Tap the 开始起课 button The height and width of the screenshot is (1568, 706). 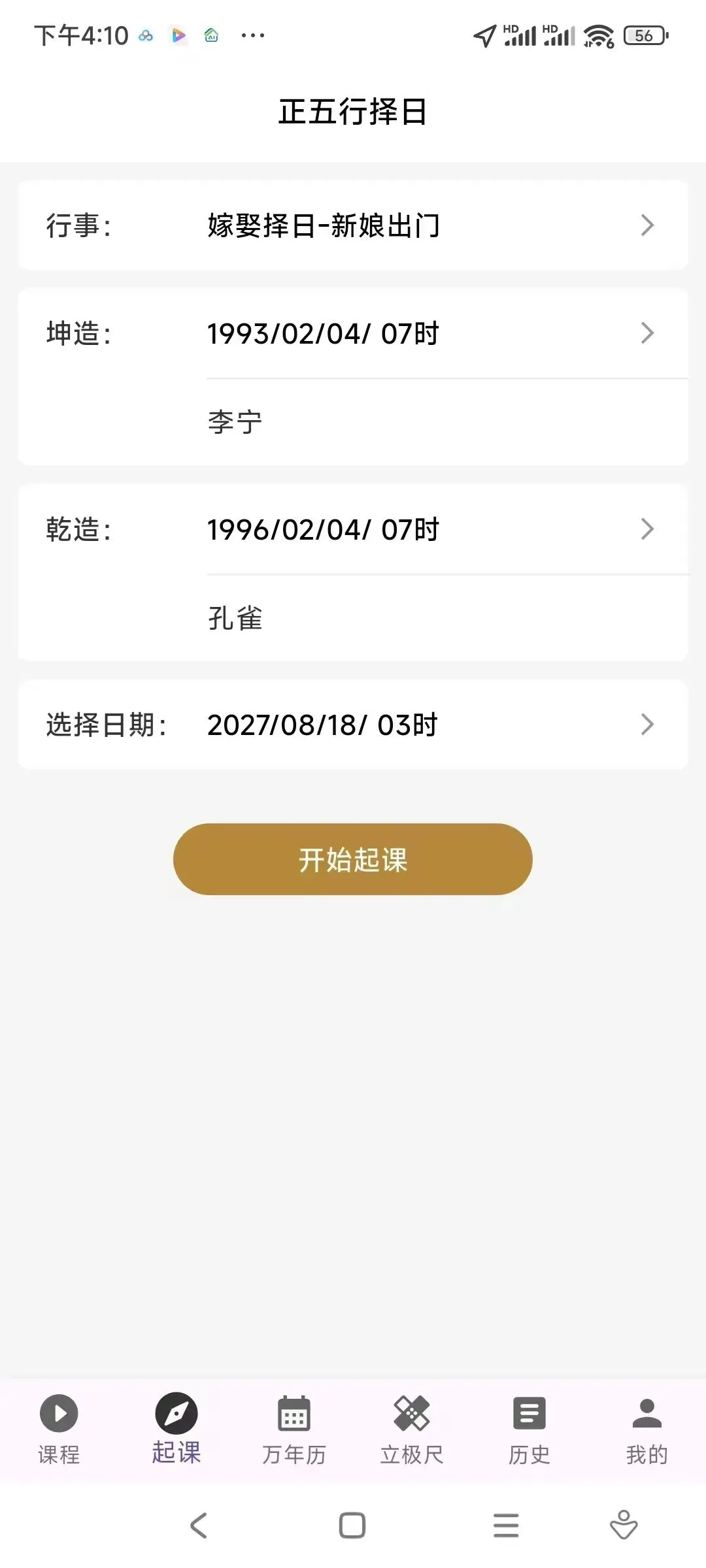[353, 859]
